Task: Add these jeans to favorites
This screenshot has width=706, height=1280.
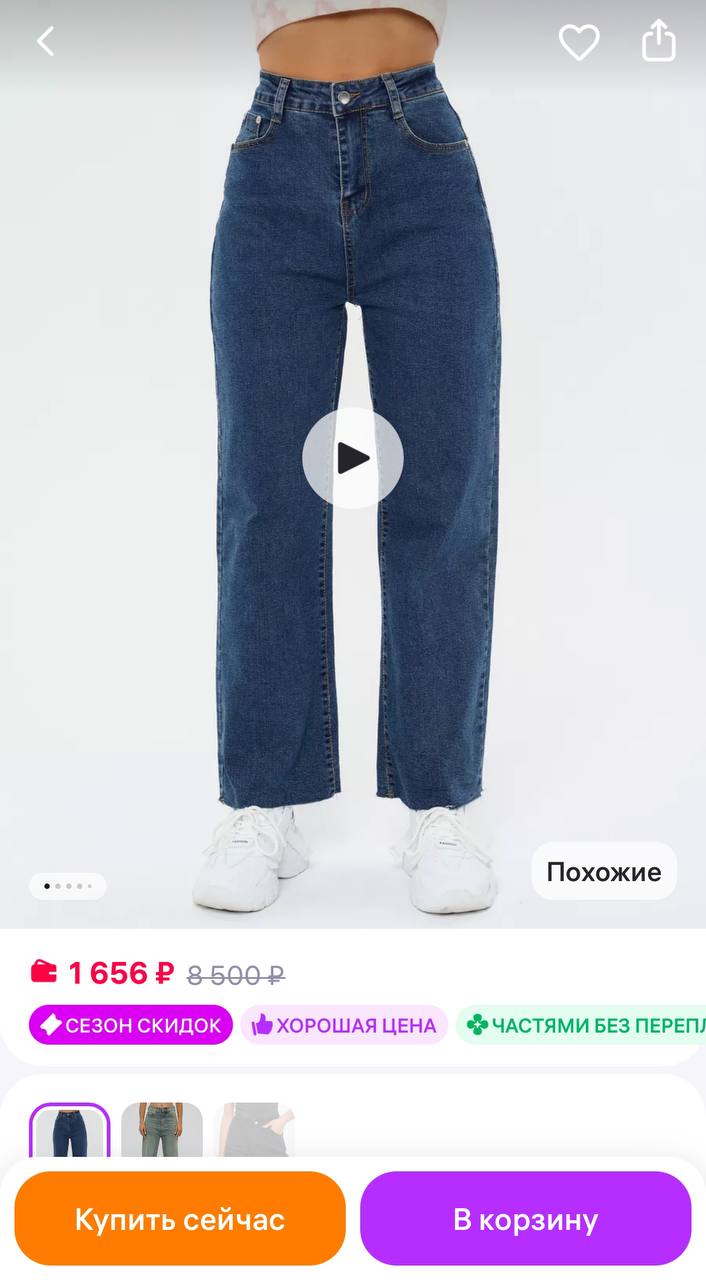Action: pyautogui.click(x=578, y=42)
